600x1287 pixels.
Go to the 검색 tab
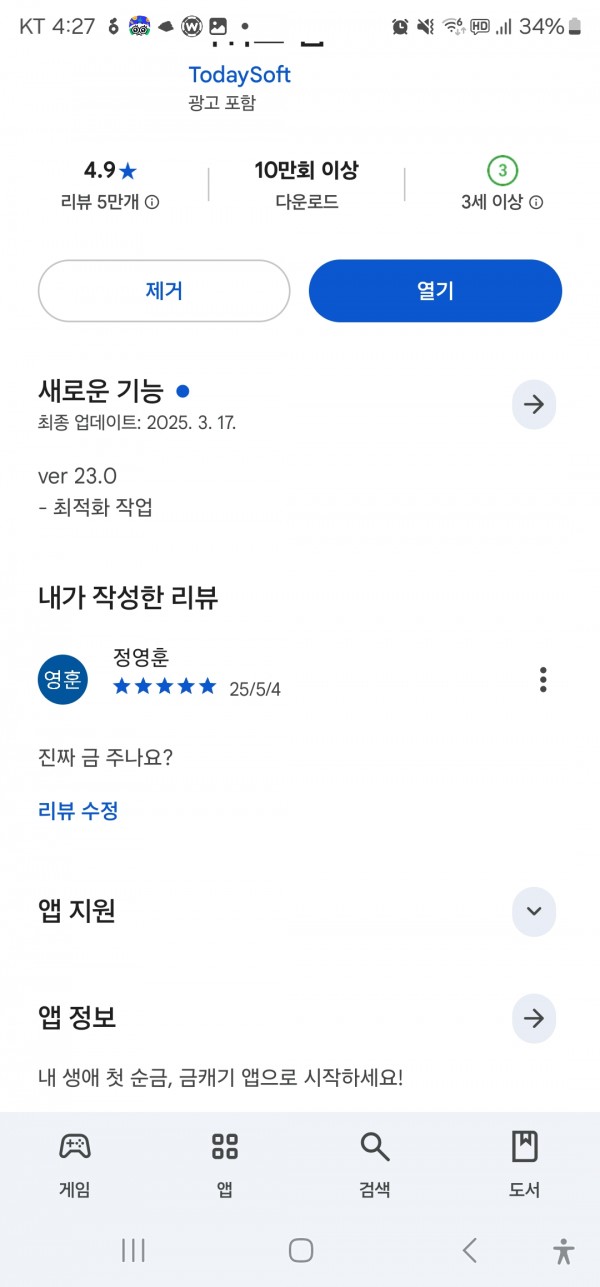tap(375, 1165)
